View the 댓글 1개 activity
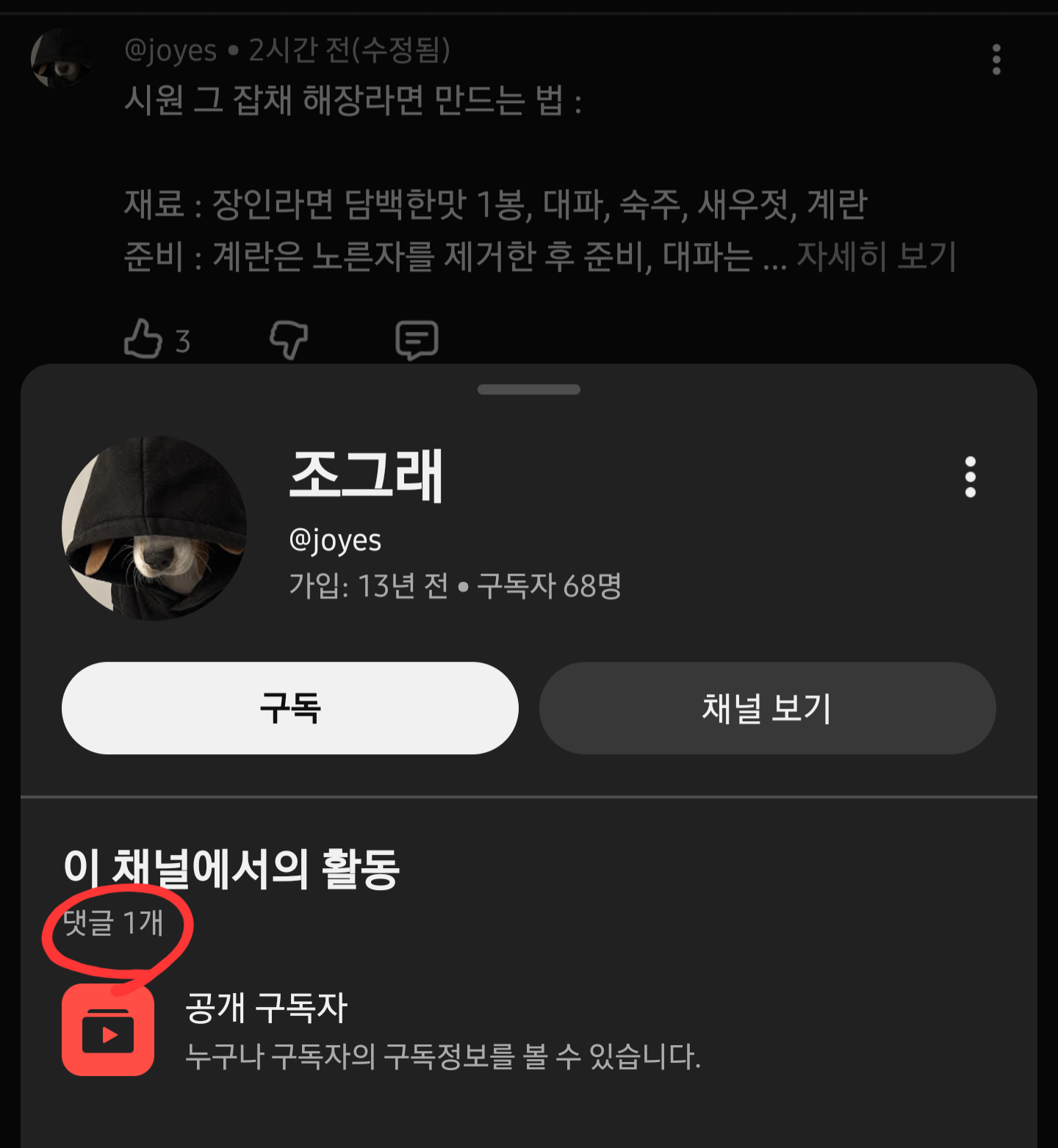 (113, 923)
